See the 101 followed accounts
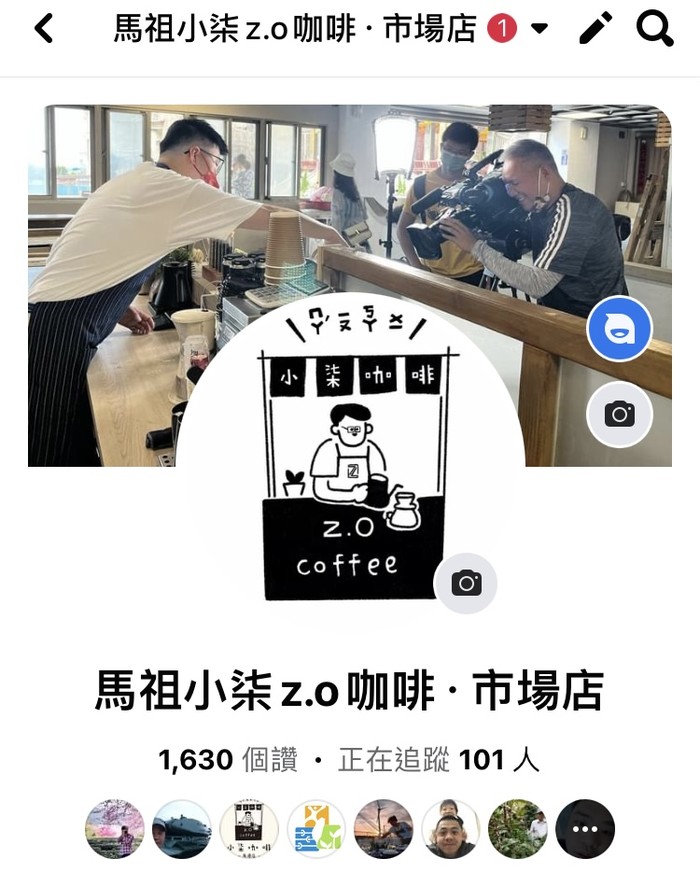This screenshot has width=700, height=887. 440,761
